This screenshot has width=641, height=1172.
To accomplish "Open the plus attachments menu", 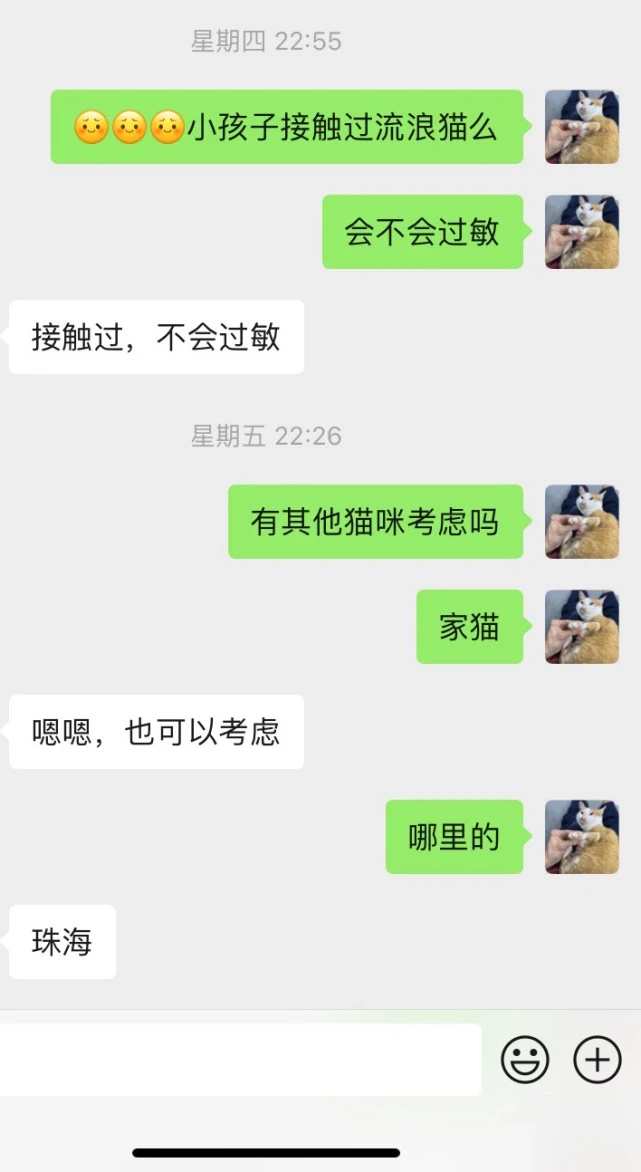I will 597,1059.
